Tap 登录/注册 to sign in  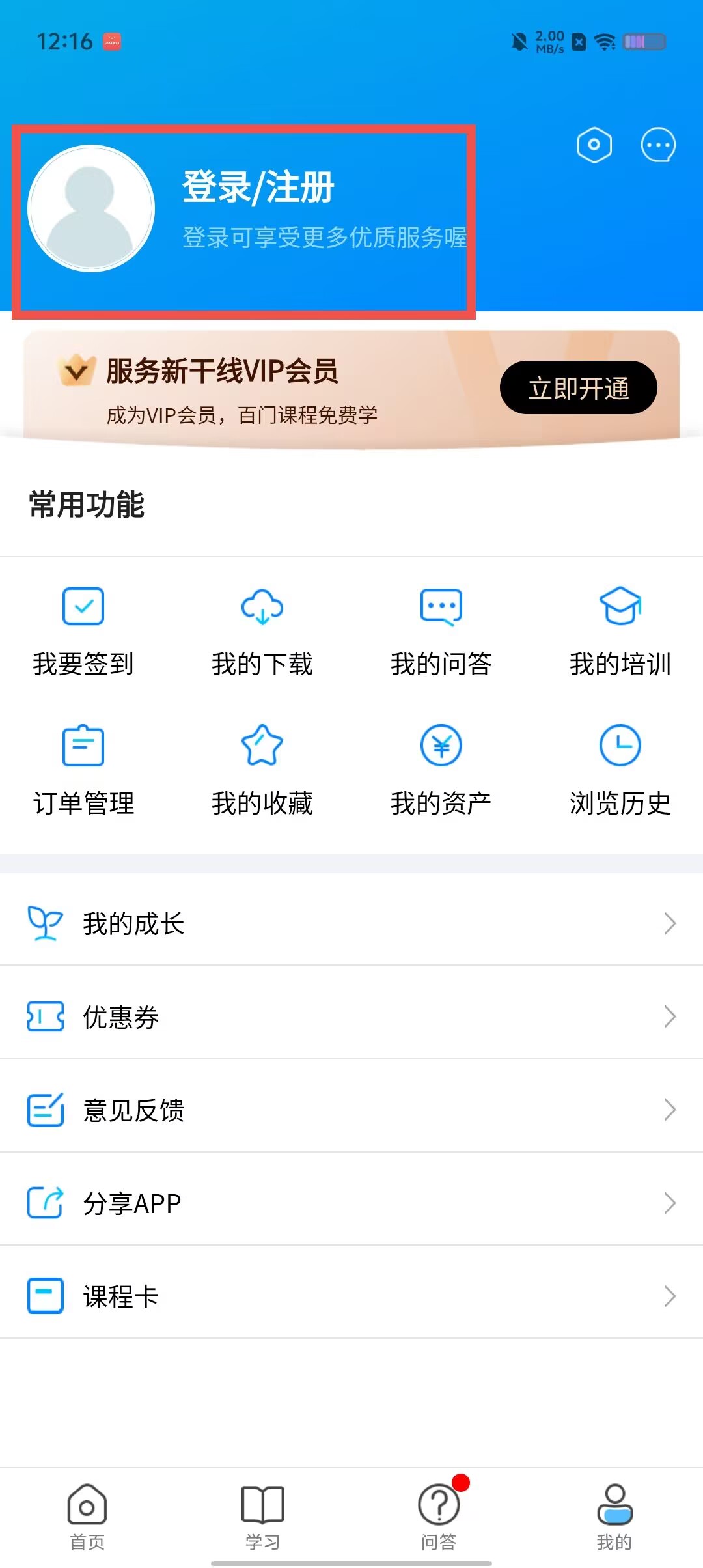(x=258, y=188)
